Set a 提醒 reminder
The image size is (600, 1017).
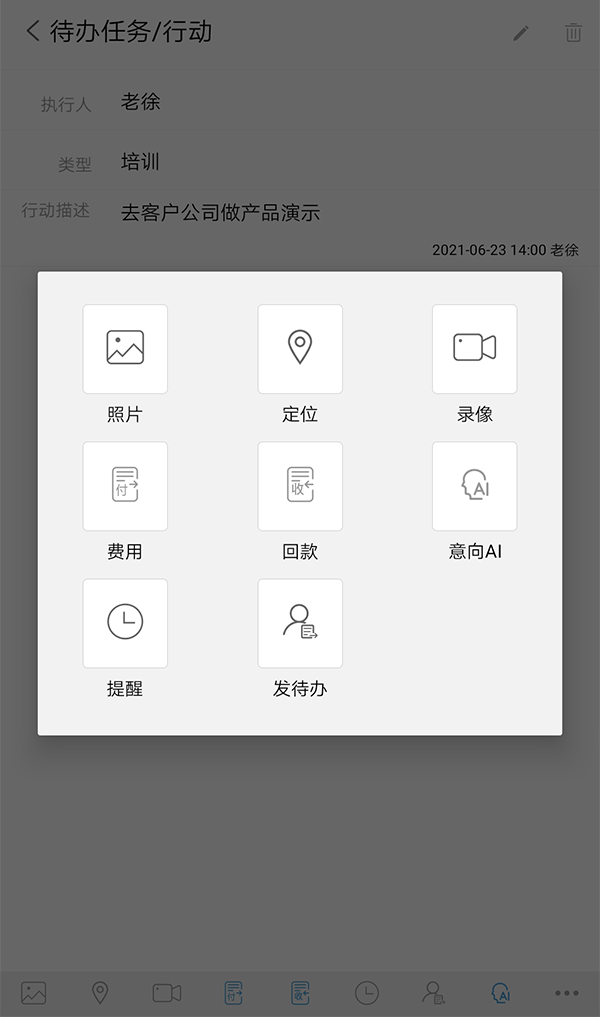(x=125, y=623)
